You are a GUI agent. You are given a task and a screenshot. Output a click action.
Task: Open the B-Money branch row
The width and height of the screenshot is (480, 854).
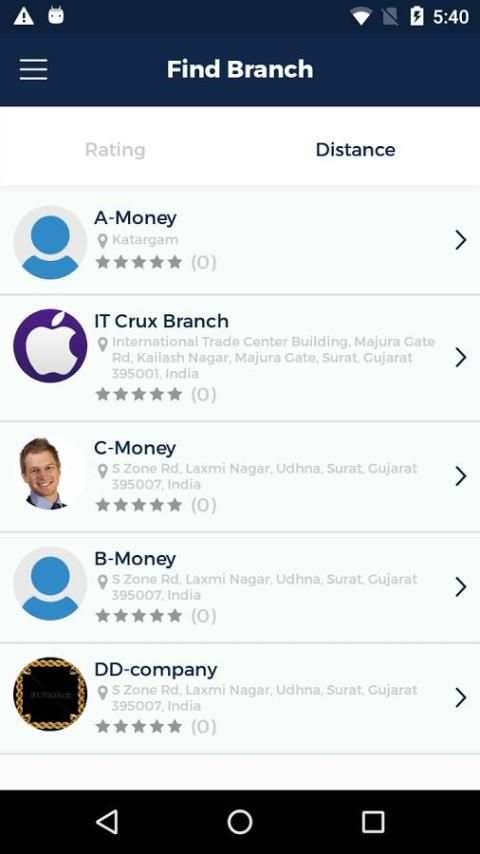click(x=240, y=588)
